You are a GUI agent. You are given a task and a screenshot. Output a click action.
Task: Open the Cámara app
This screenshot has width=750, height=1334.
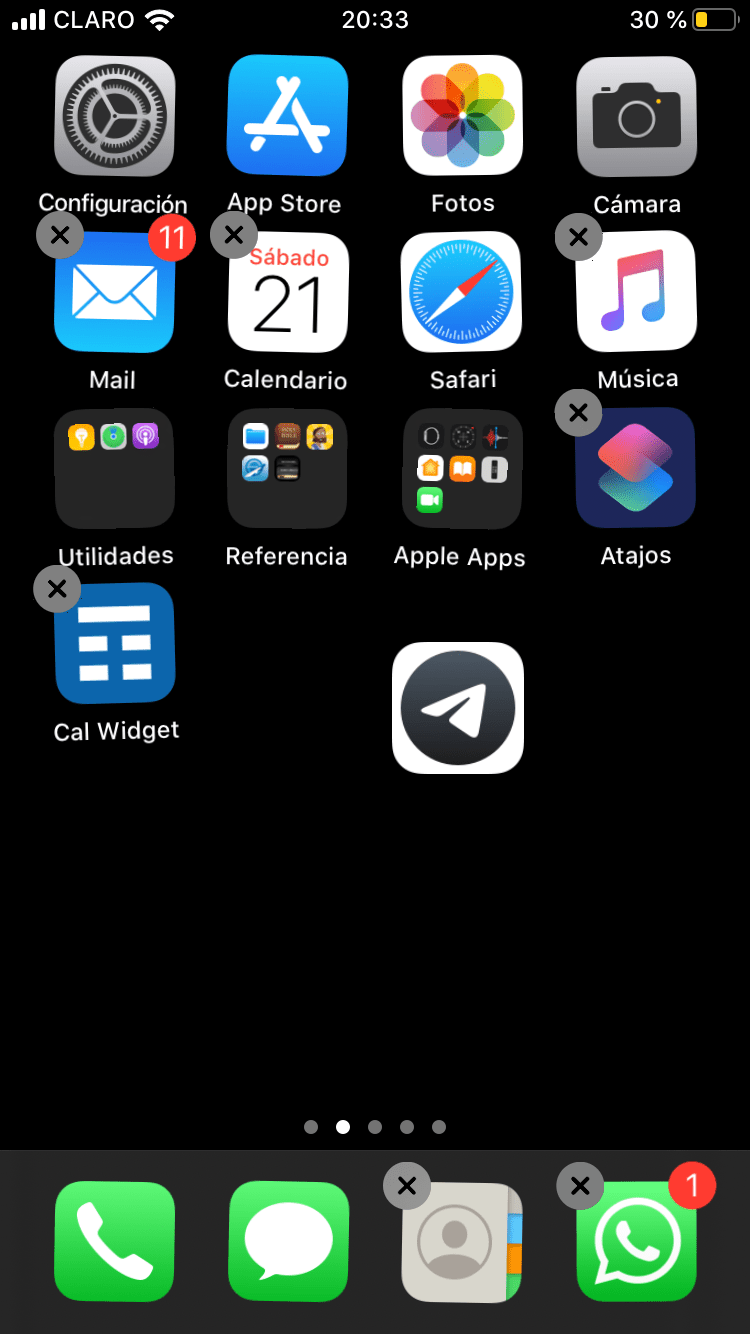(x=636, y=116)
